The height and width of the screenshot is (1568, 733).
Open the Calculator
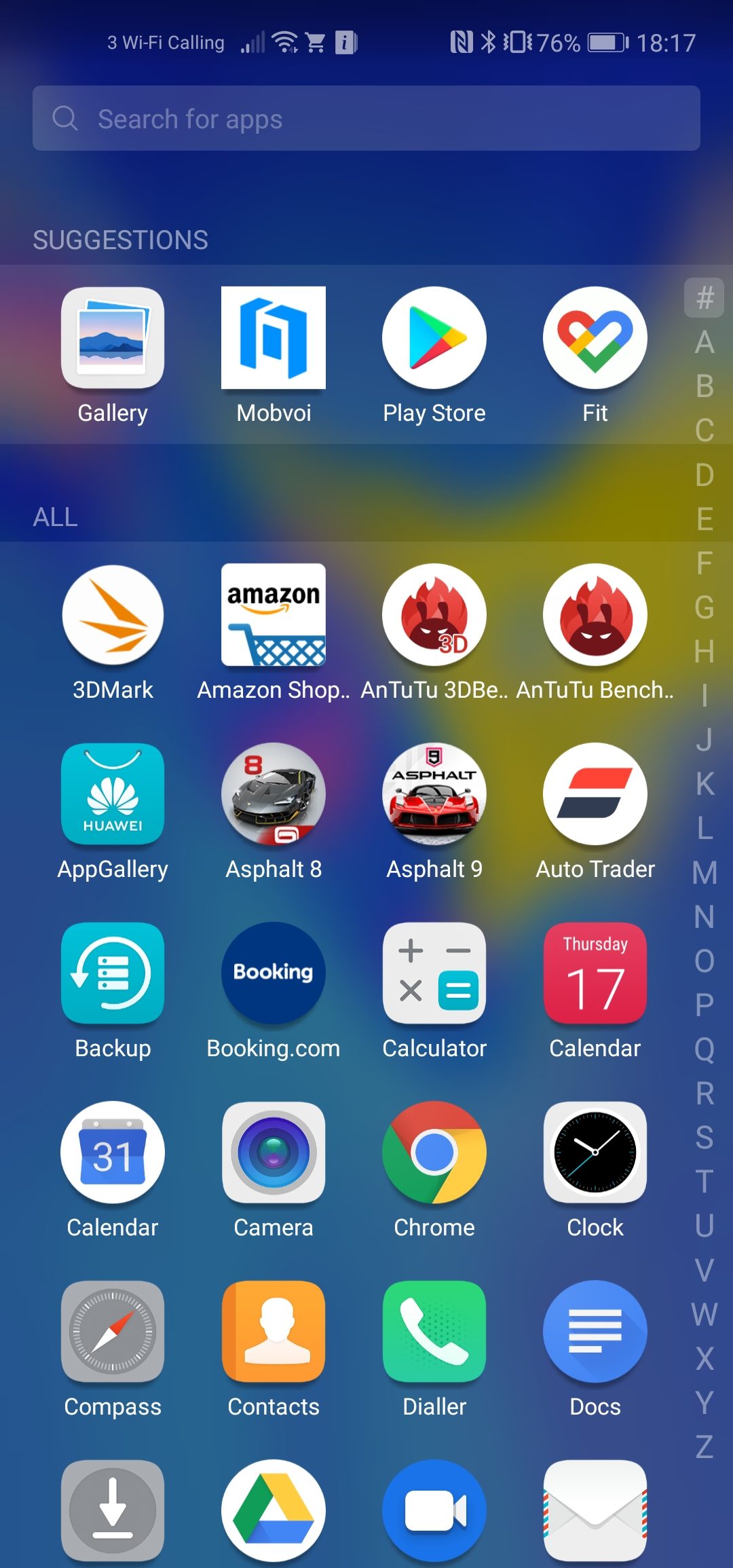(434, 973)
